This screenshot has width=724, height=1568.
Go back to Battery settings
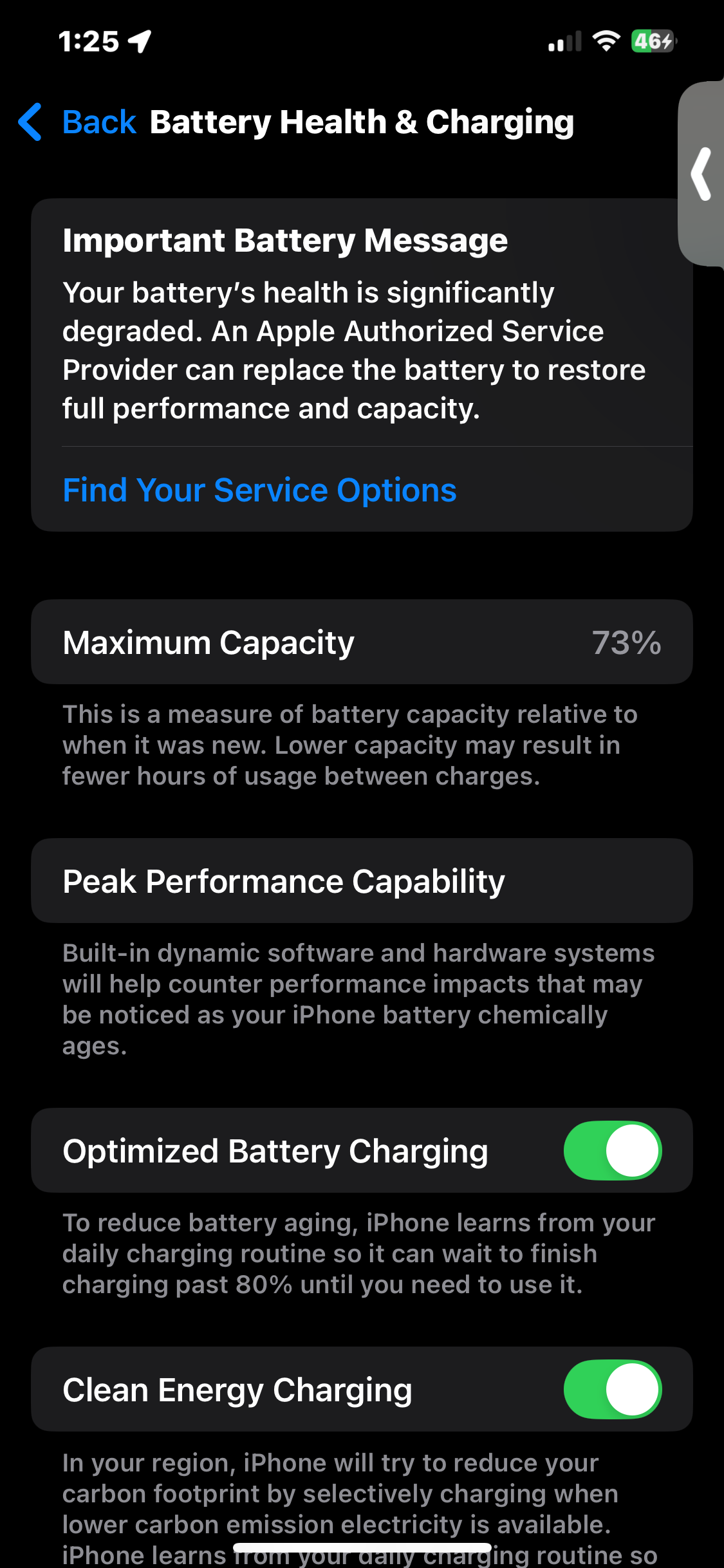click(79, 122)
